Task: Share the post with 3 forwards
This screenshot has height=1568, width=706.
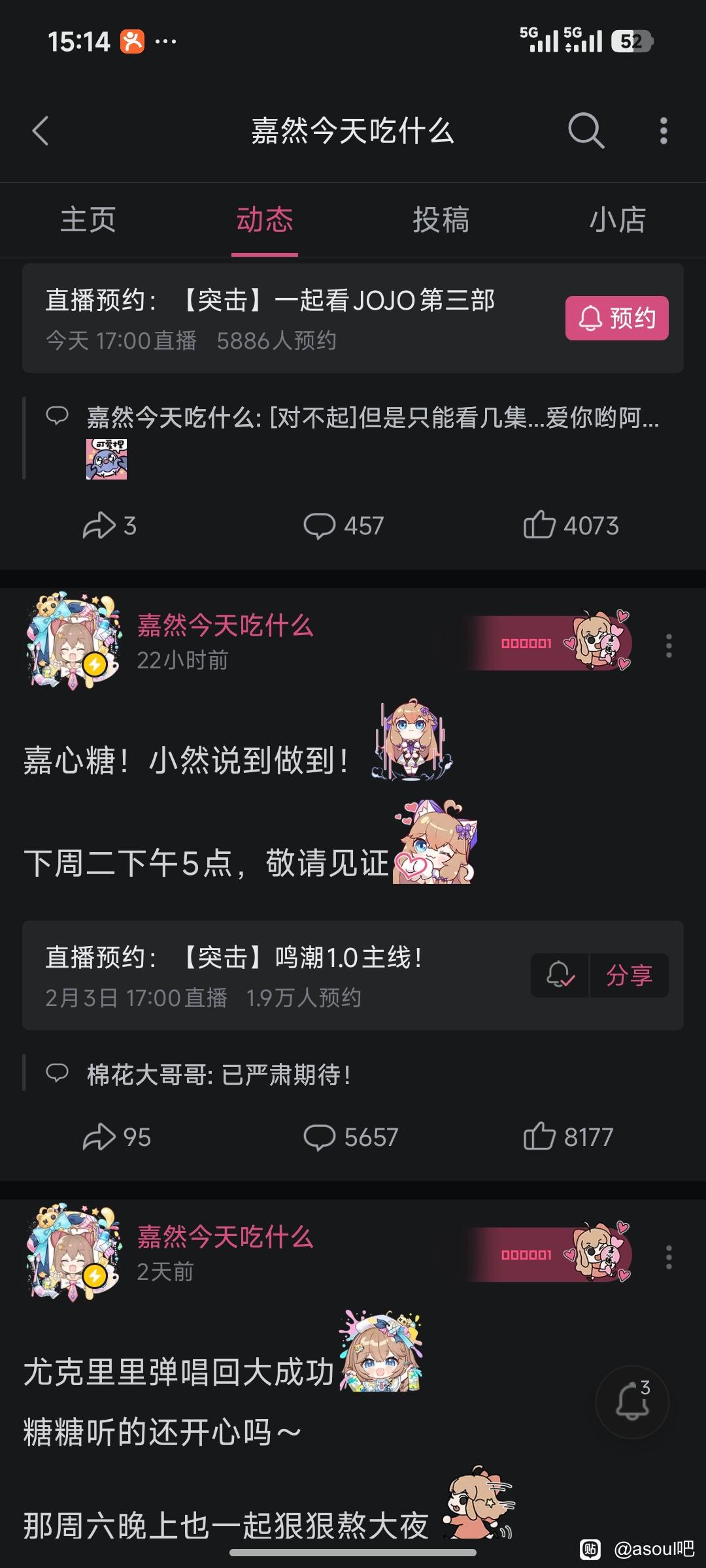Action: (x=110, y=525)
